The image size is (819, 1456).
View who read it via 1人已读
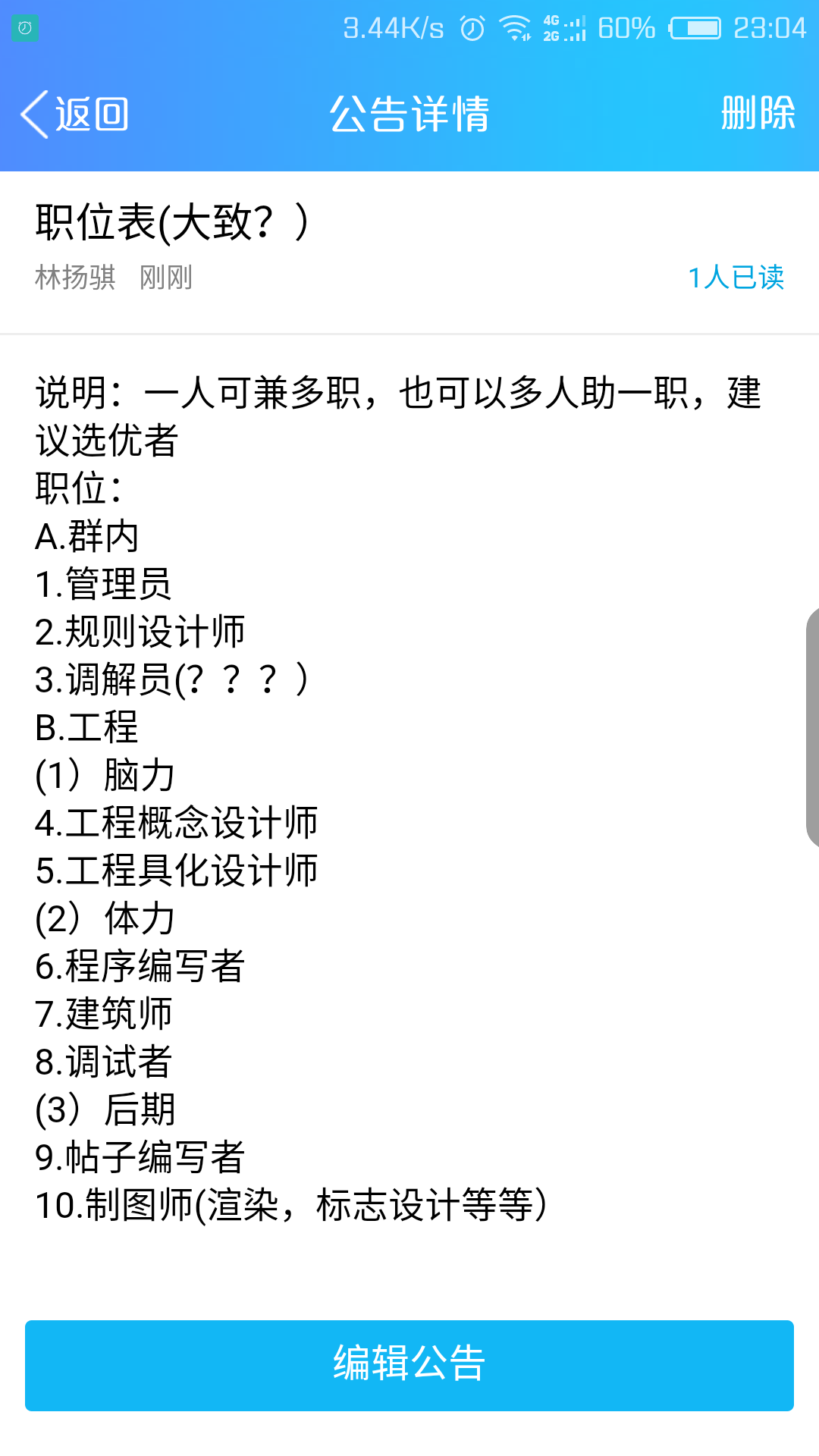[x=736, y=278]
